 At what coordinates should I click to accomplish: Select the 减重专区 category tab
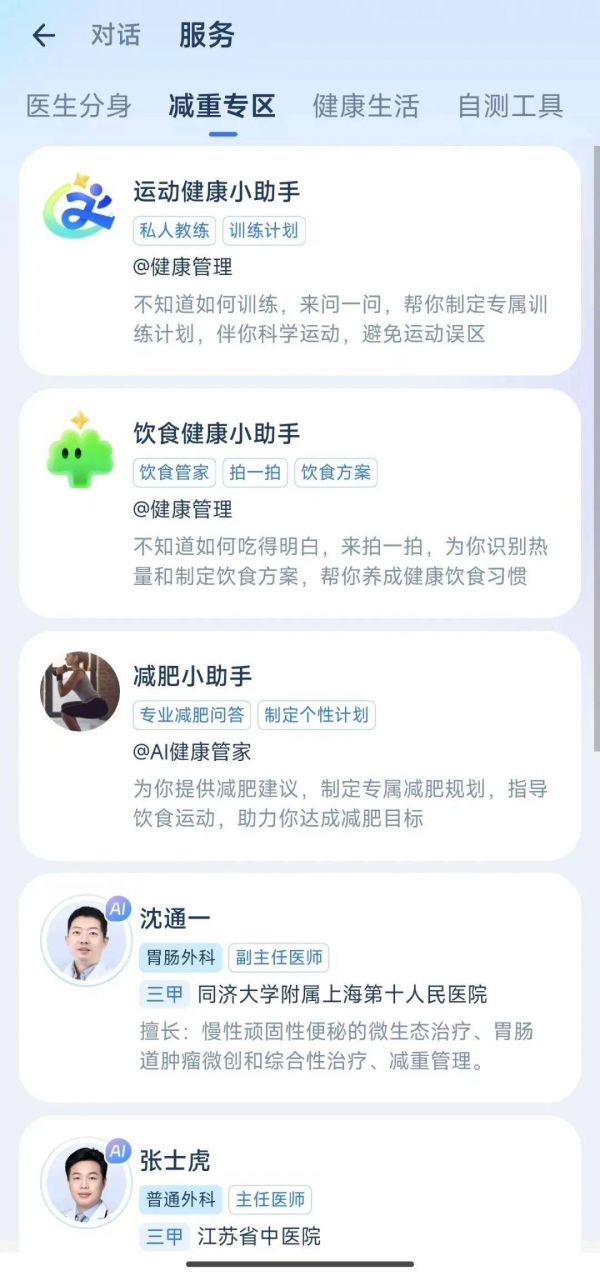pyautogui.click(x=222, y=105)
